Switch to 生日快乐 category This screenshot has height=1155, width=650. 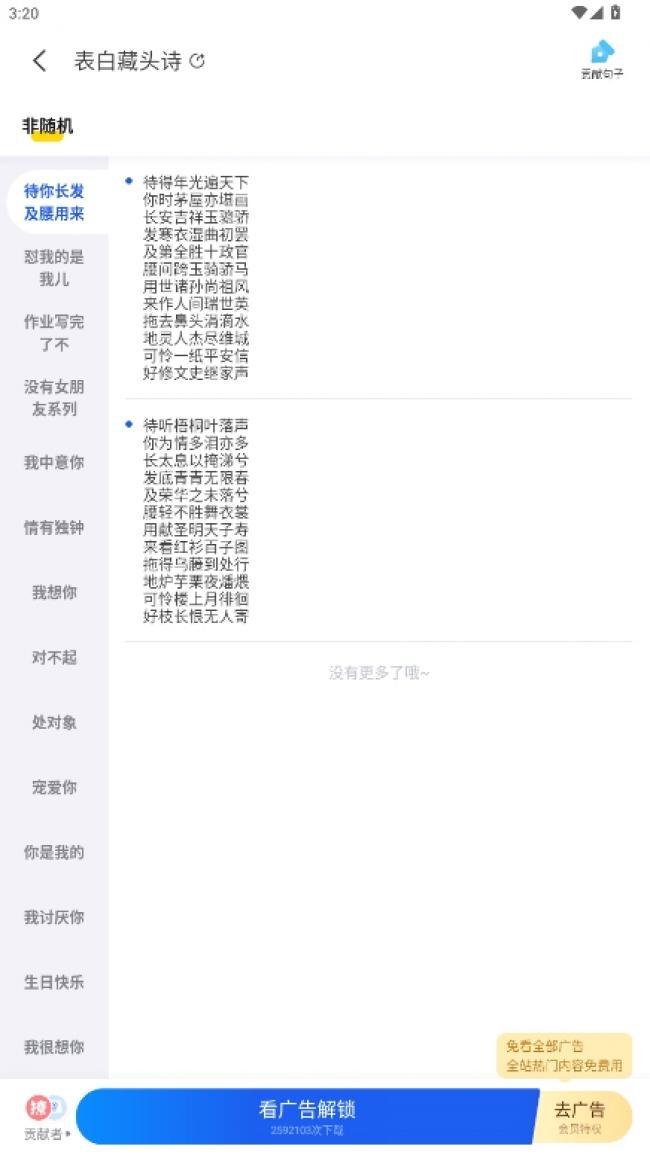(x=54, y=982)
